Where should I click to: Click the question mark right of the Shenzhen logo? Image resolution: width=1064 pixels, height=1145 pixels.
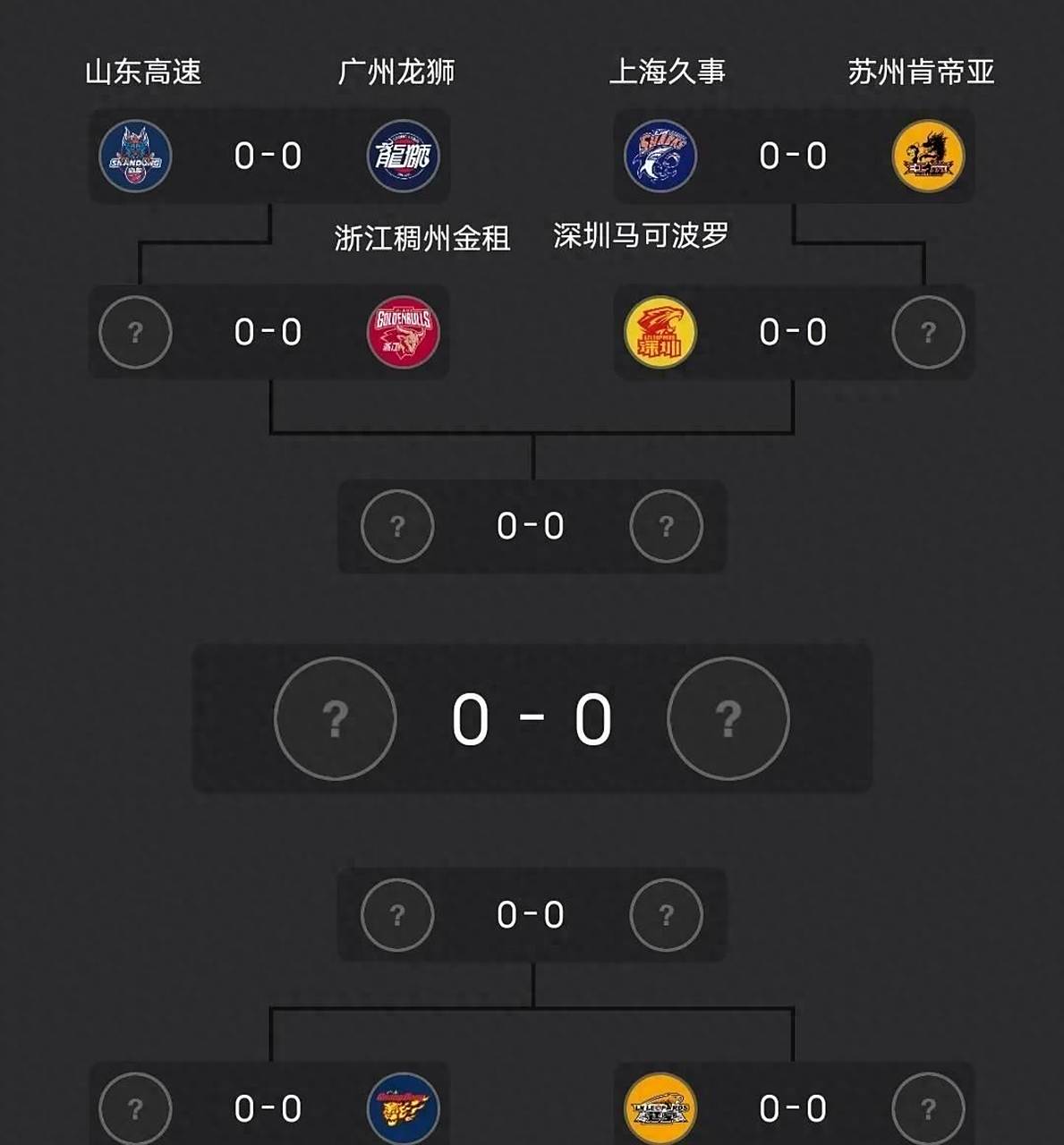coord(927,331)
